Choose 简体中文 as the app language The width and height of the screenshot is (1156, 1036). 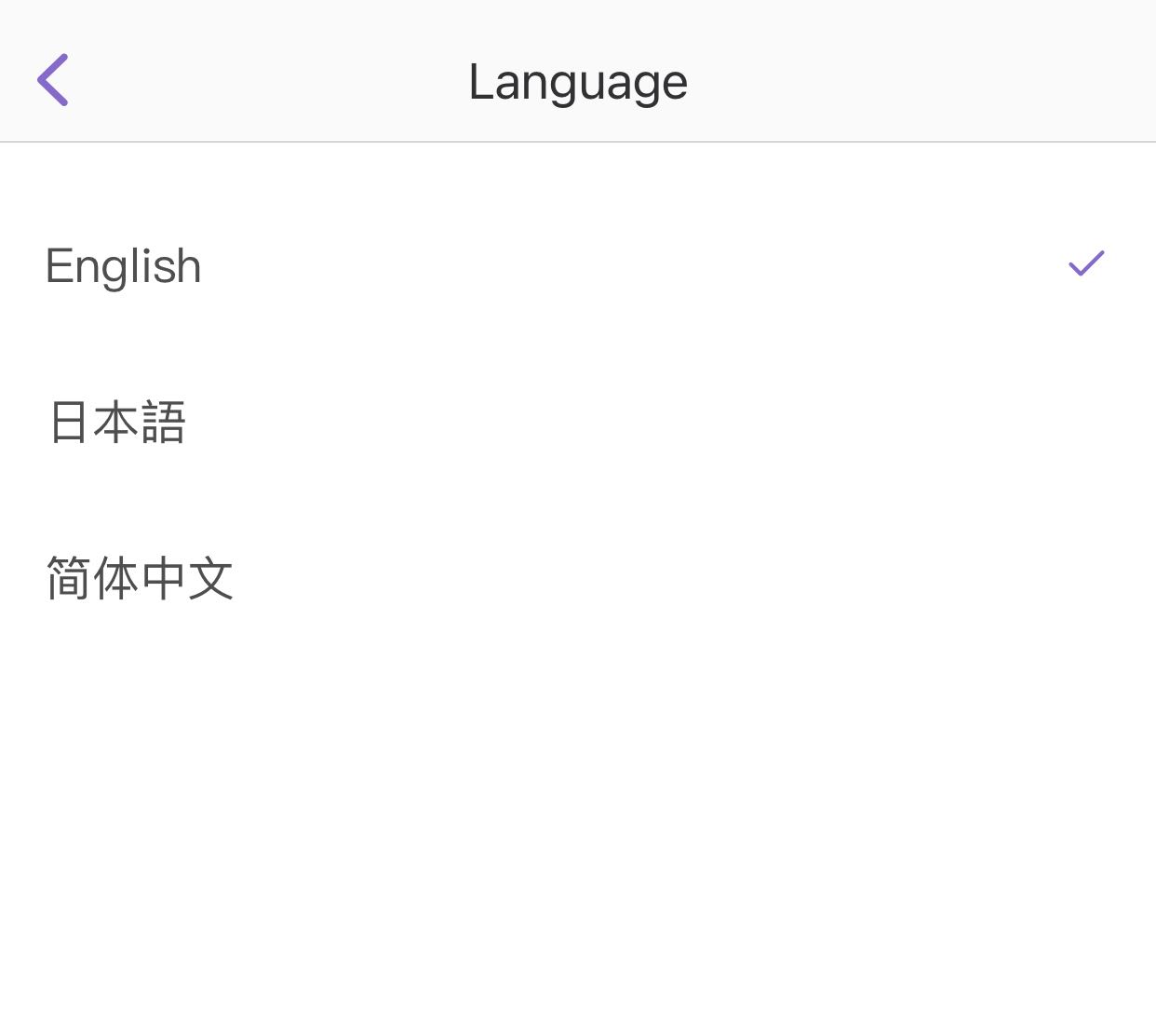pos(140,578)
